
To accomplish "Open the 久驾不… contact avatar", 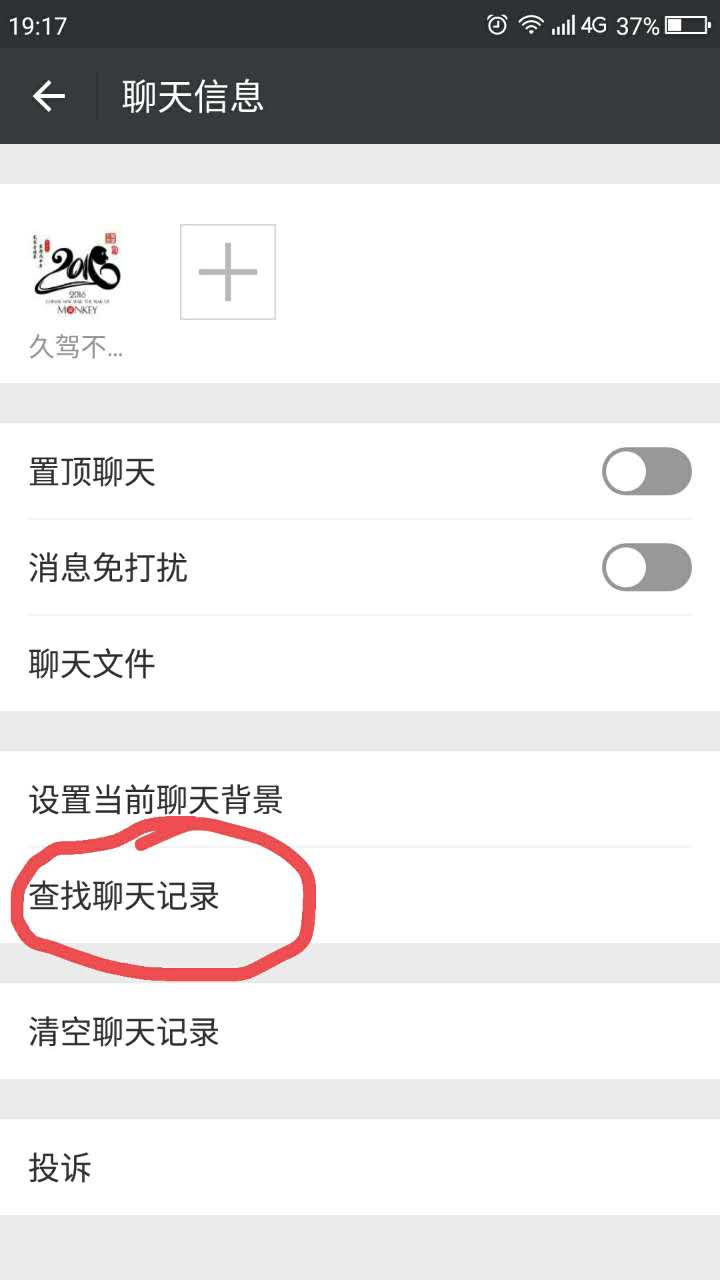I will [76, 271].
